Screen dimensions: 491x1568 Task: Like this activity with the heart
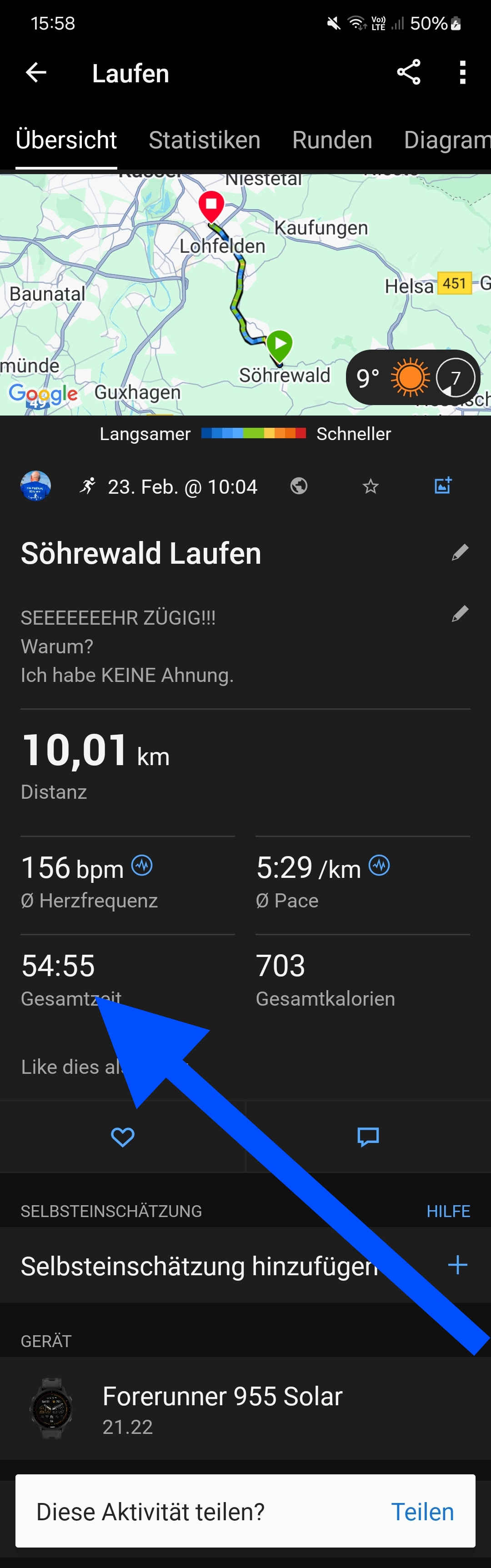[122, 1137]
